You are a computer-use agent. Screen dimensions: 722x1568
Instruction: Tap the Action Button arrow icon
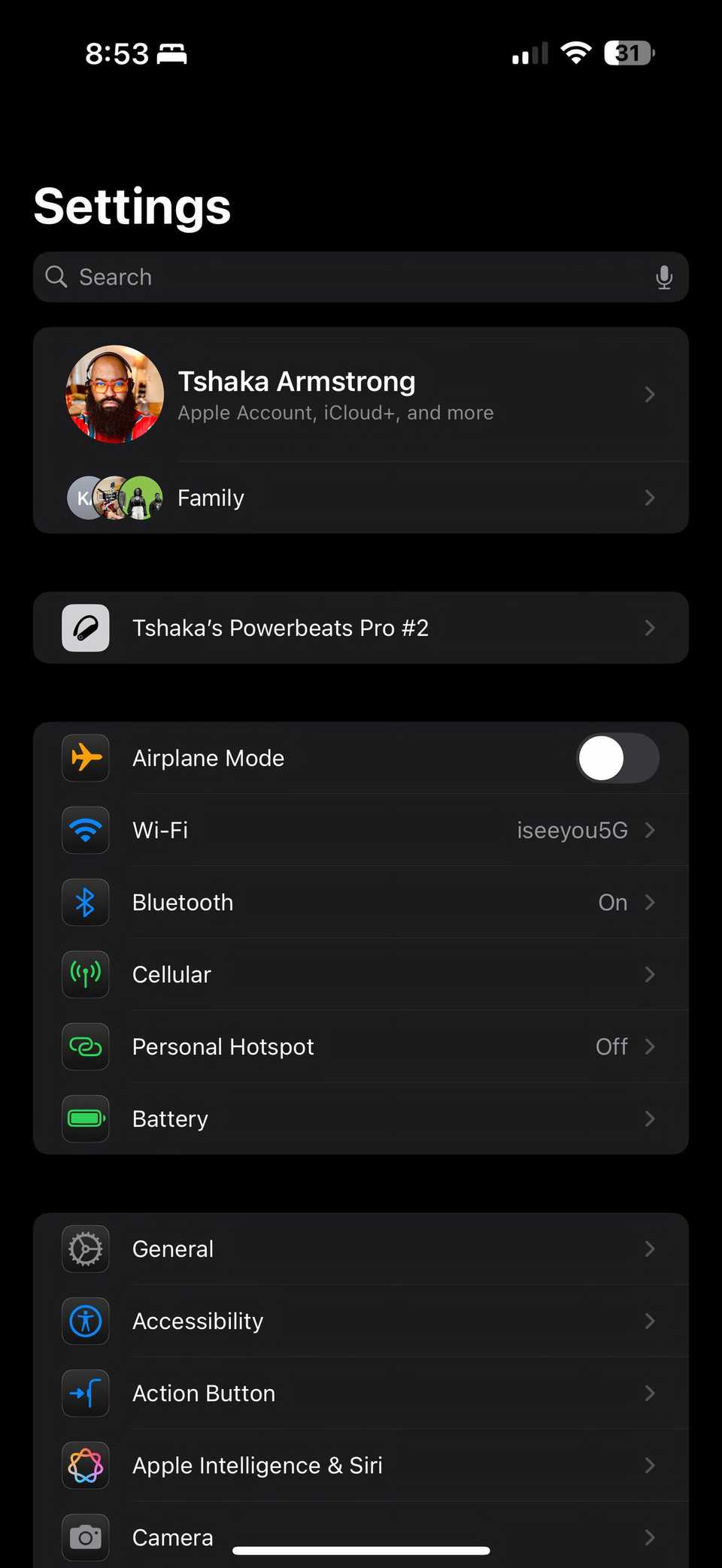(x=85, y=1393)
